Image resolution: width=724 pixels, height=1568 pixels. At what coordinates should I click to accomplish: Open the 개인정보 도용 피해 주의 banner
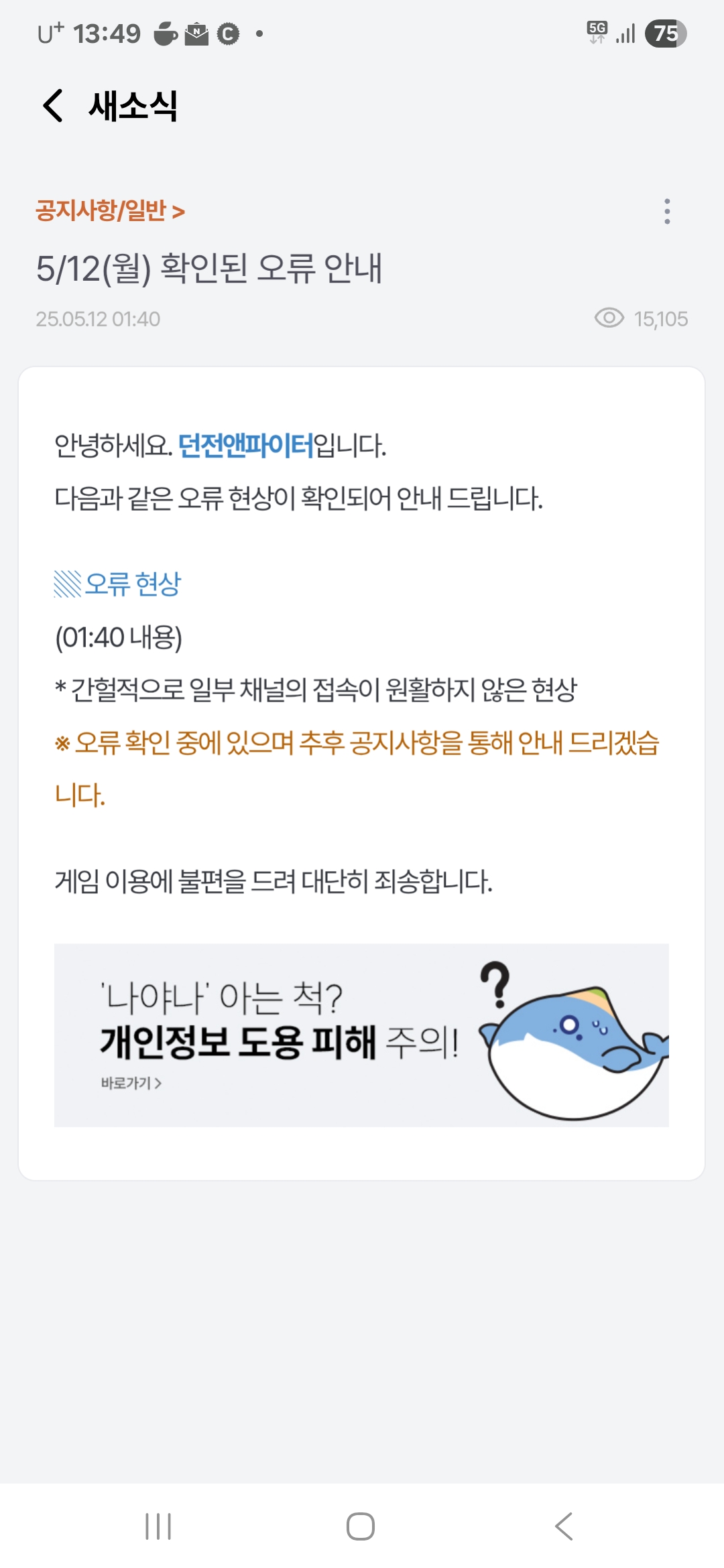(x=361, y=1035)
